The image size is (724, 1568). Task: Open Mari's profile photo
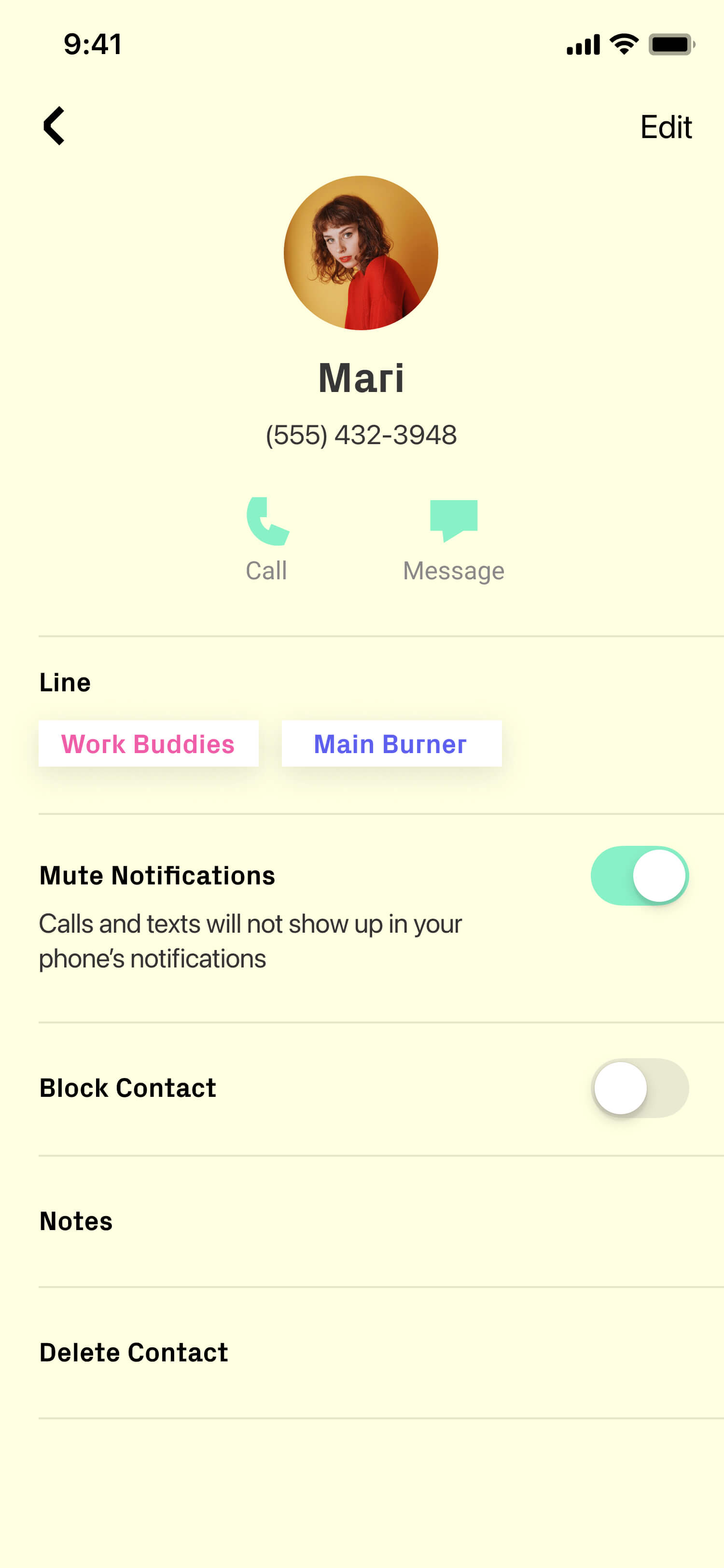361,253
